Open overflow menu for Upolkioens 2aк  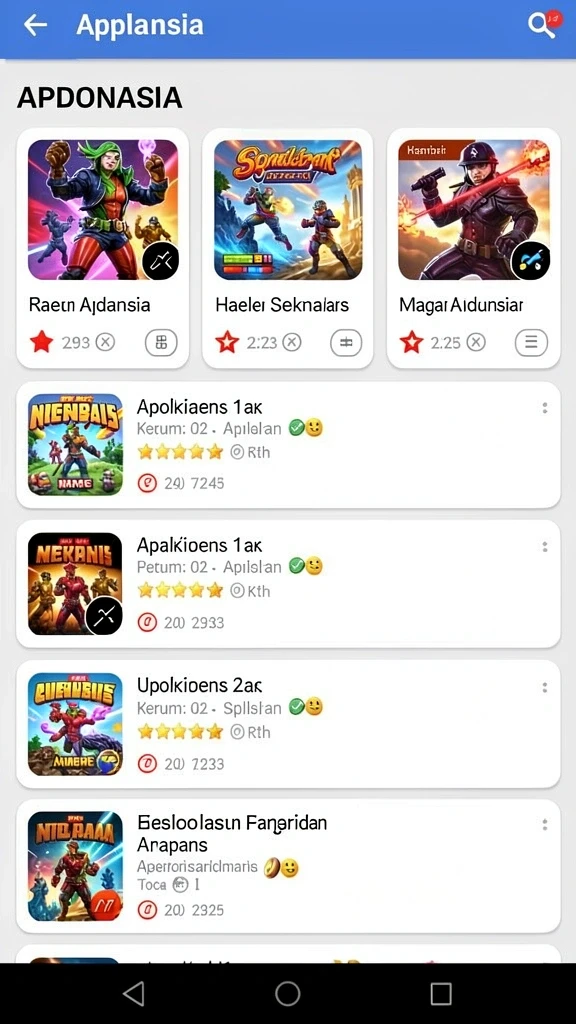coord(544,687)
